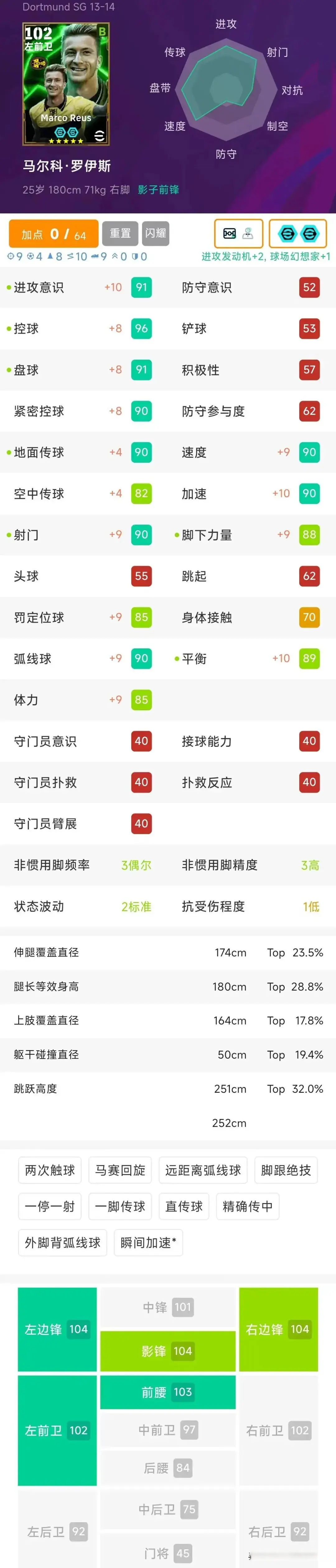Tap the 加点 0/64 button
Viewport: 336px width, 1568px height.
(x=54, y=234)
